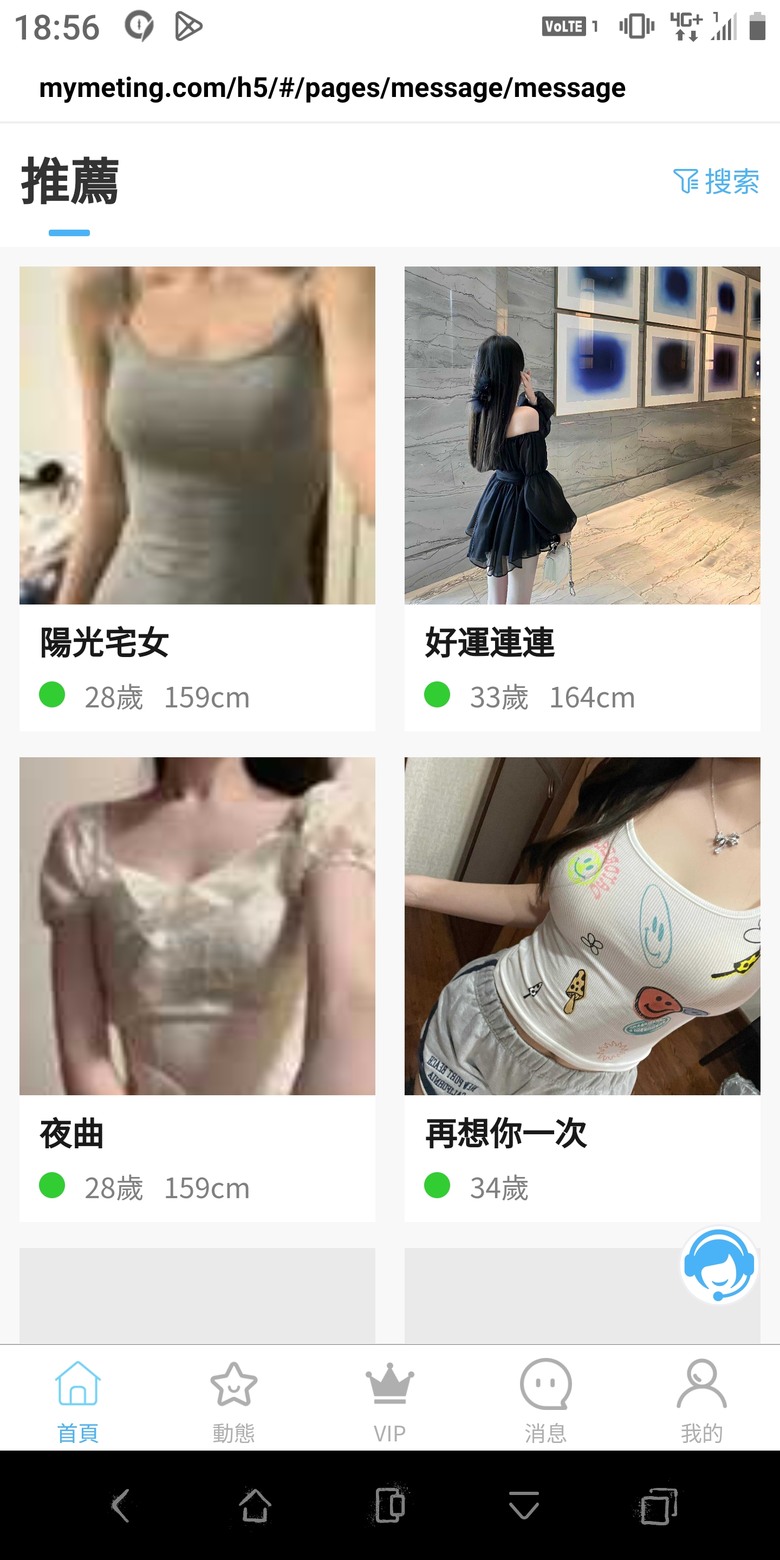780x1560 pixels.
Task: Open the 我的 profile tab
Action: (x=702, y=1401)
